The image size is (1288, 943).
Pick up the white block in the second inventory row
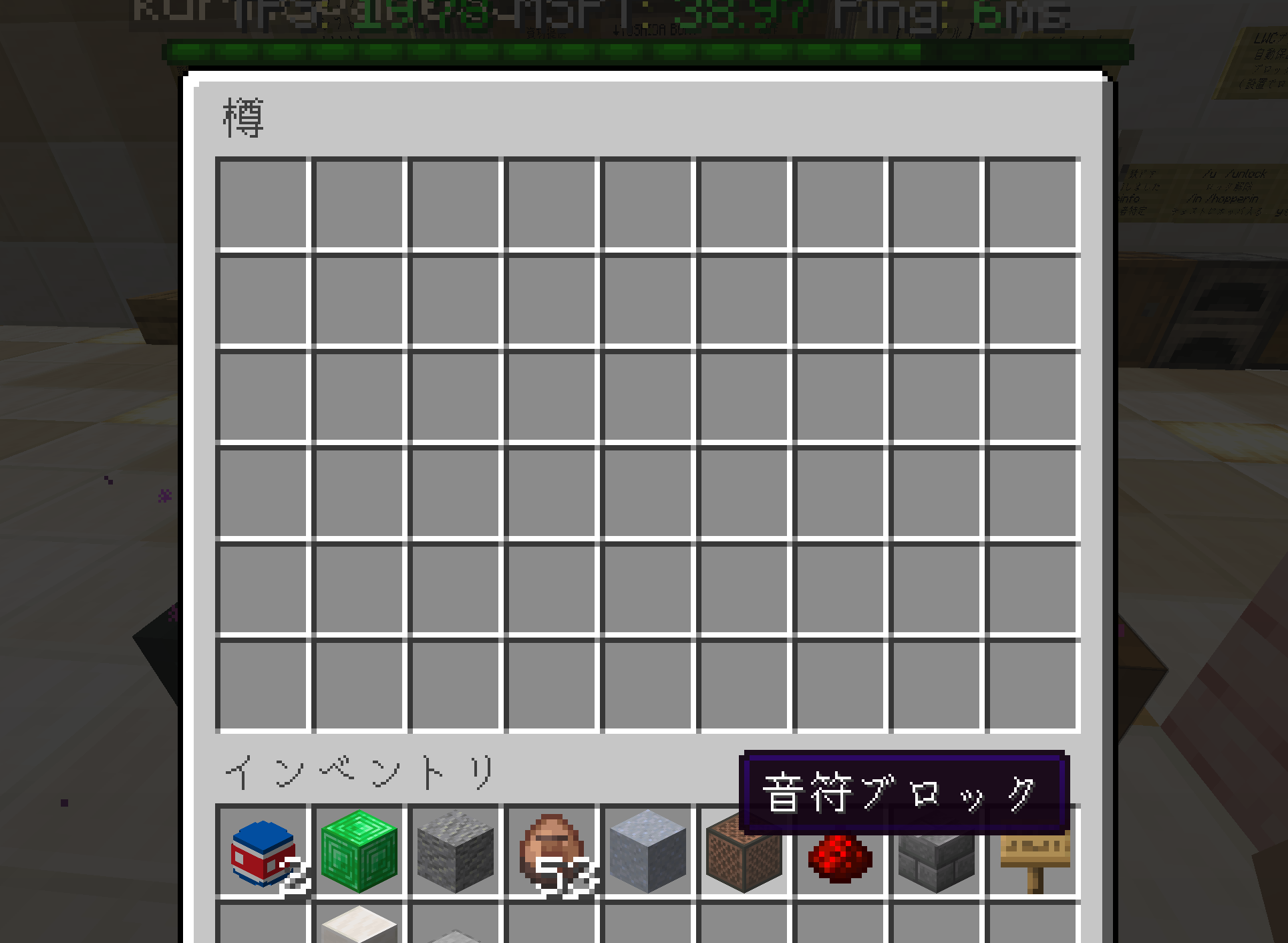tap(359, 926)
